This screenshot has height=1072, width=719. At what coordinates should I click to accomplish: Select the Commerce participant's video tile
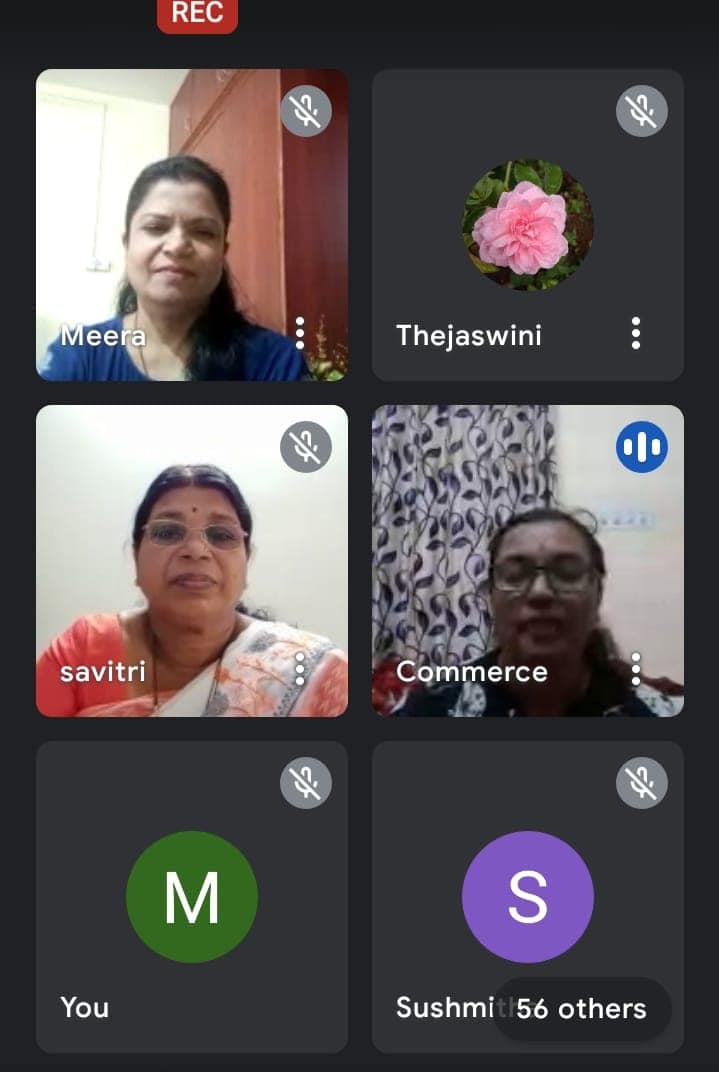click(528, 560)
